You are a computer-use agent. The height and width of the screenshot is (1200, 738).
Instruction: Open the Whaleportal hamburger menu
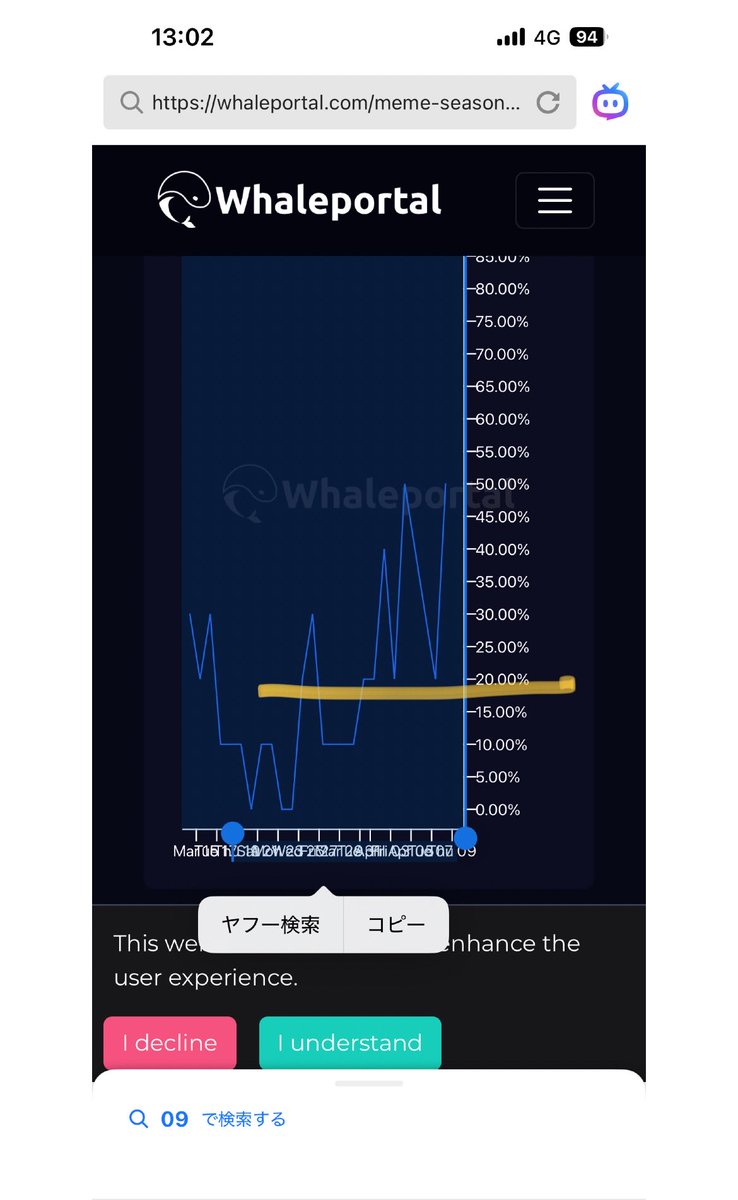point(554,200)
